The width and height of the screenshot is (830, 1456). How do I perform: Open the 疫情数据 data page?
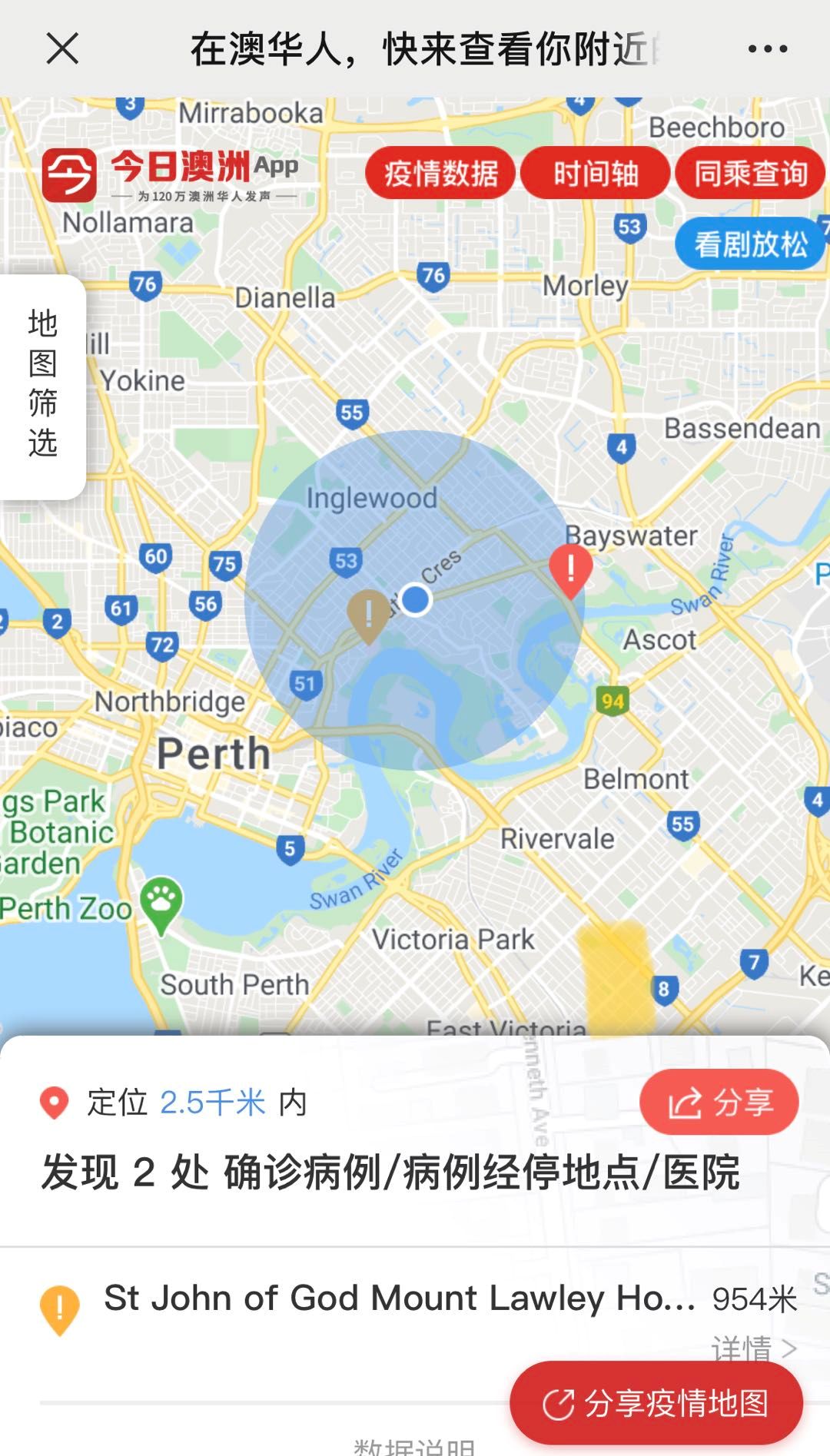pyautogui.click(x=440, y=173)
